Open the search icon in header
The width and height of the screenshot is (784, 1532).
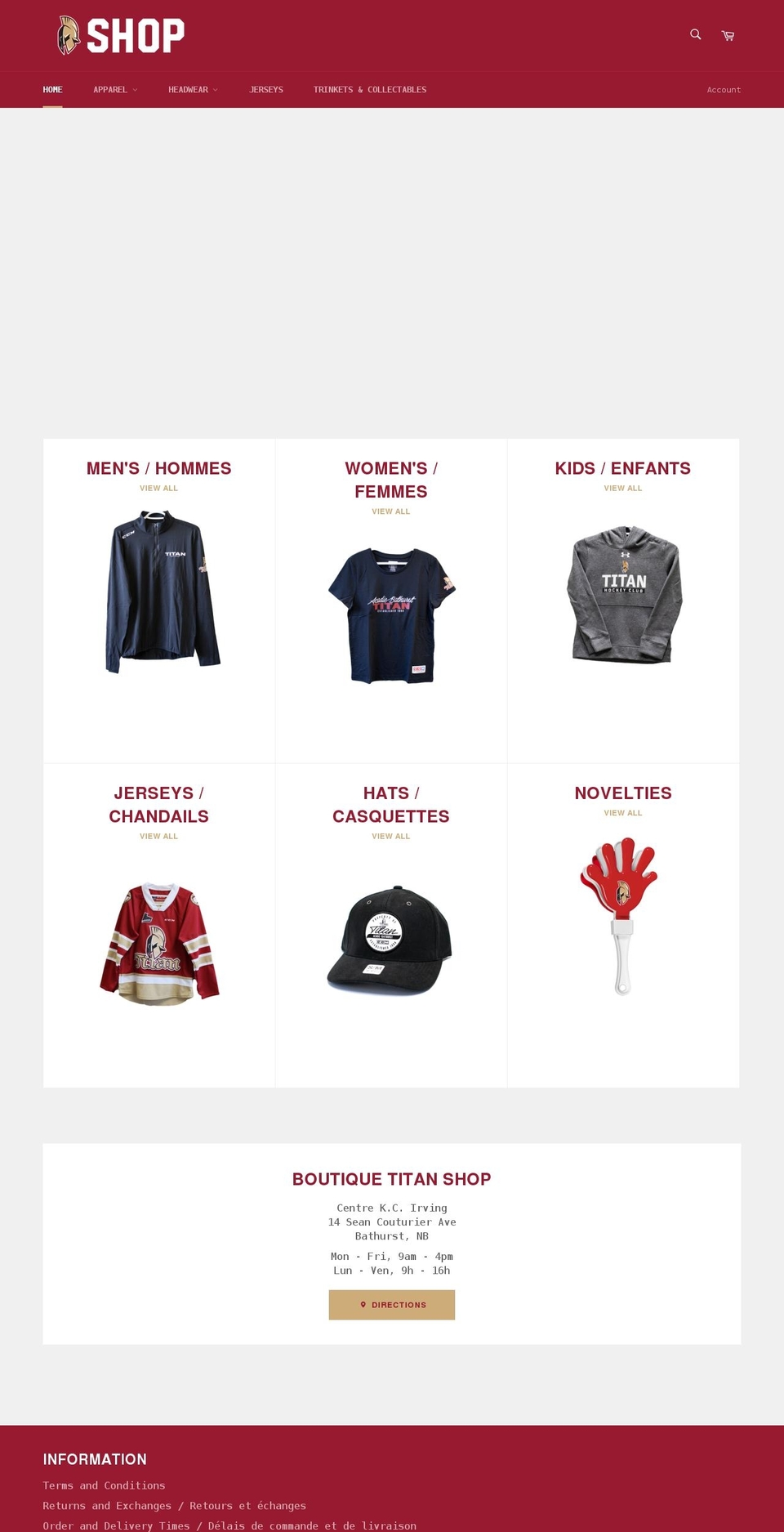(695, 34)
